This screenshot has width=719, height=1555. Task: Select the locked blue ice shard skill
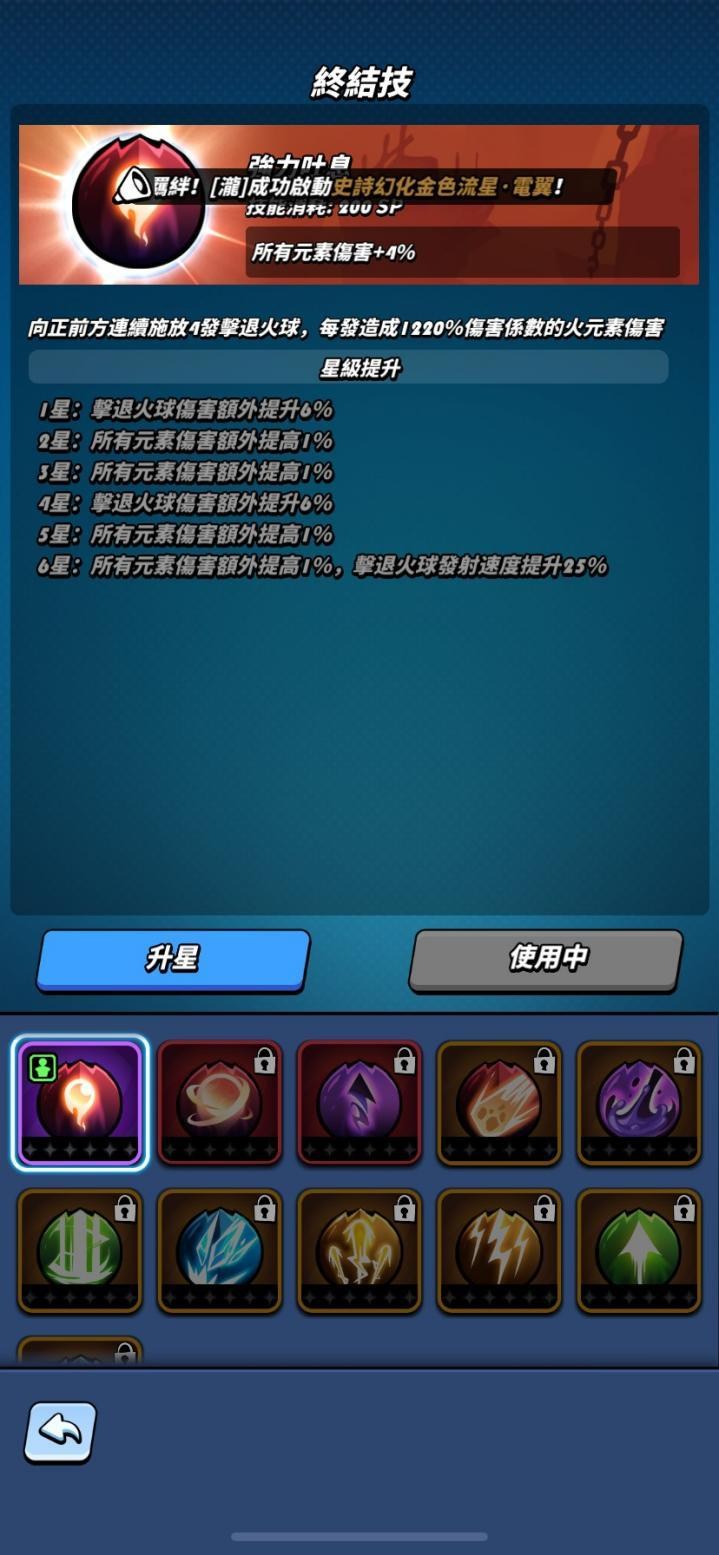click(220, 1250)
